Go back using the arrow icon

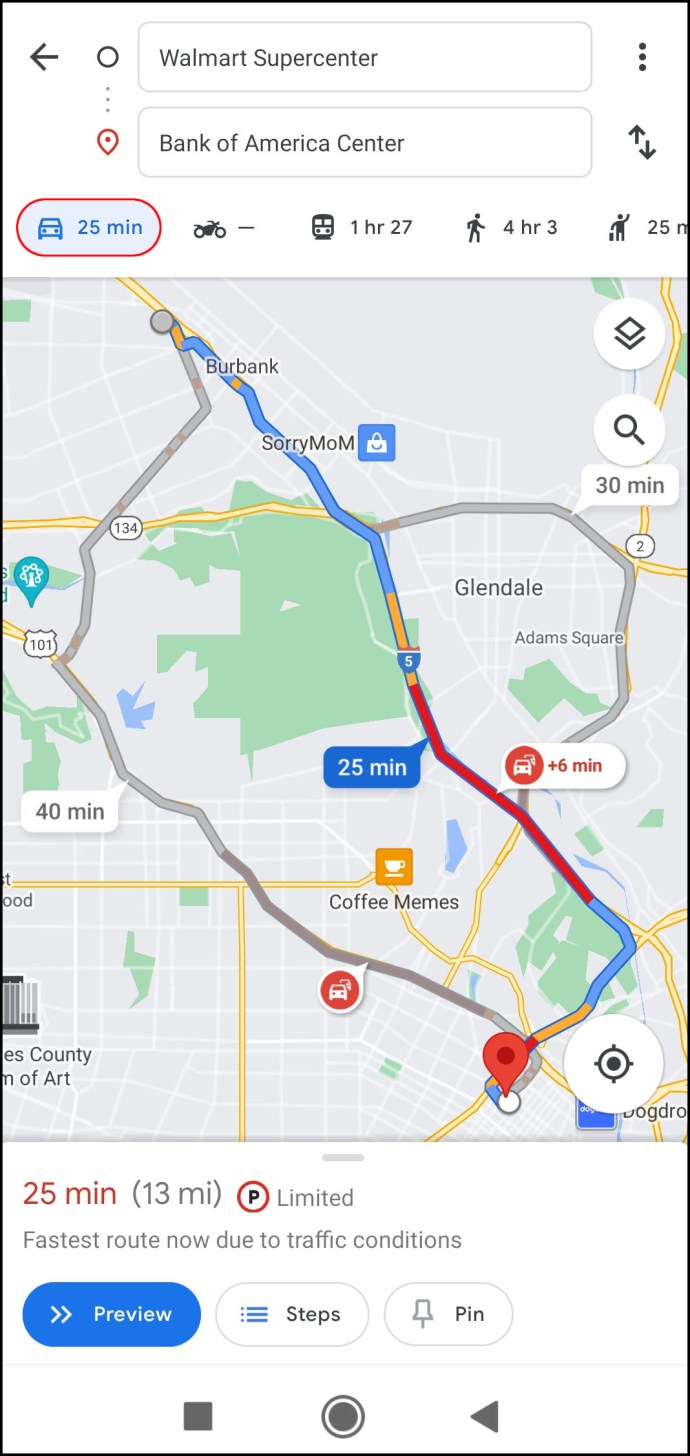pos(44,58)
